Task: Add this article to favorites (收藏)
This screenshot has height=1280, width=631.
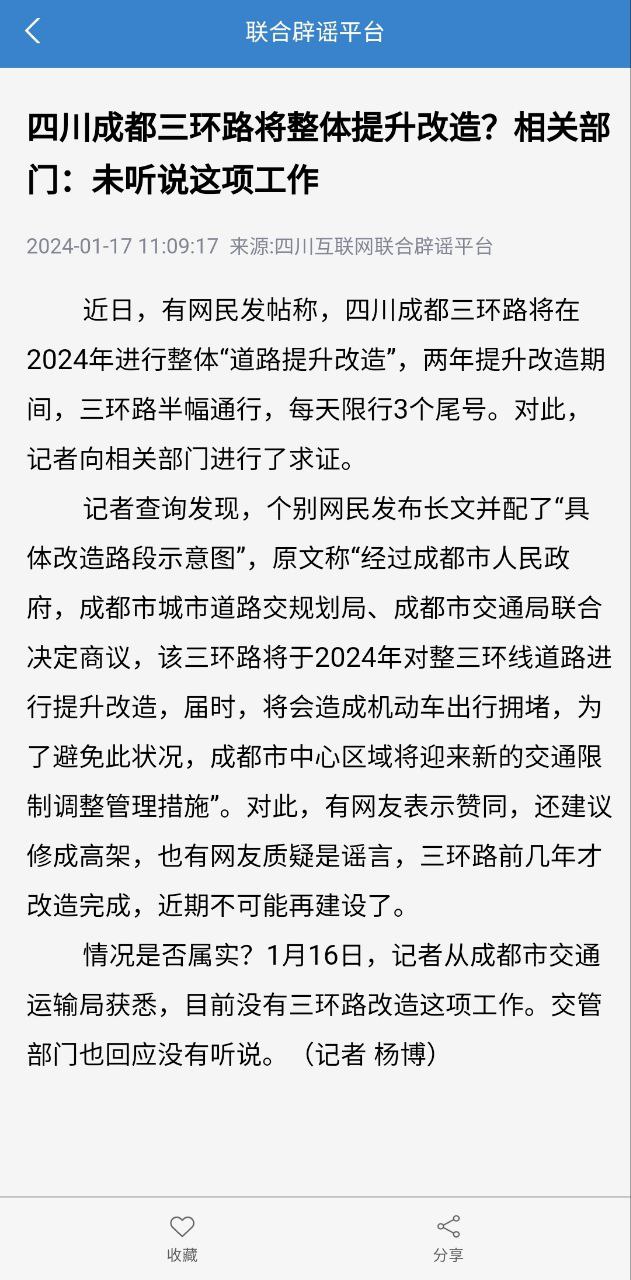Action: click(182, 1237)
